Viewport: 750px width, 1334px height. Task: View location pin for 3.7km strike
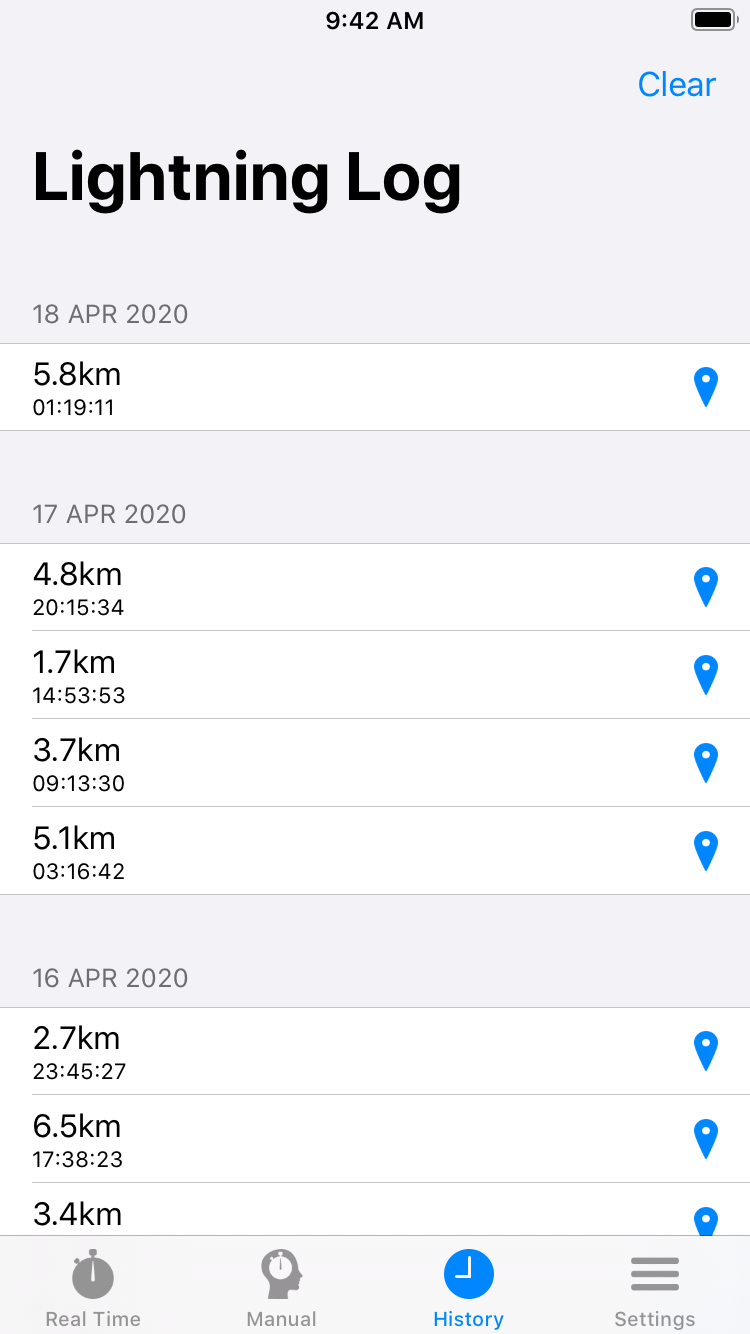[x=706, y=763]
